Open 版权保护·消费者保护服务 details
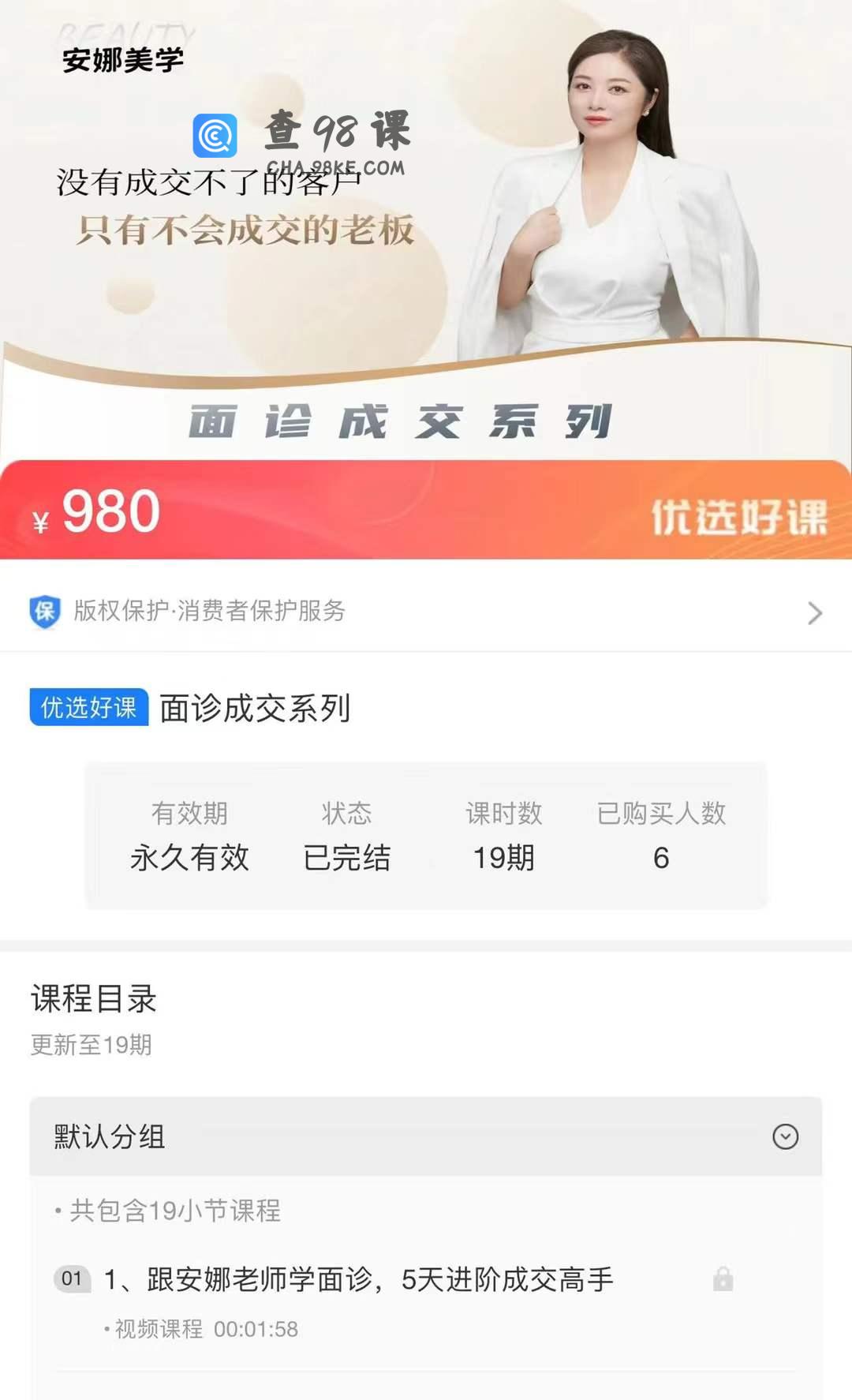Screen dimensions: 852x1400 coord(426,612)
